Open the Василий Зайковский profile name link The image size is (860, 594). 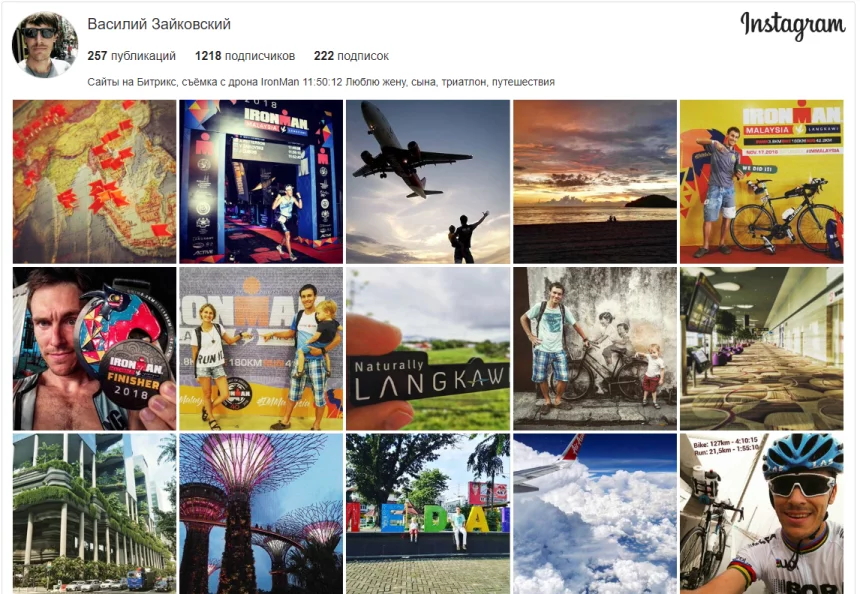159,24
